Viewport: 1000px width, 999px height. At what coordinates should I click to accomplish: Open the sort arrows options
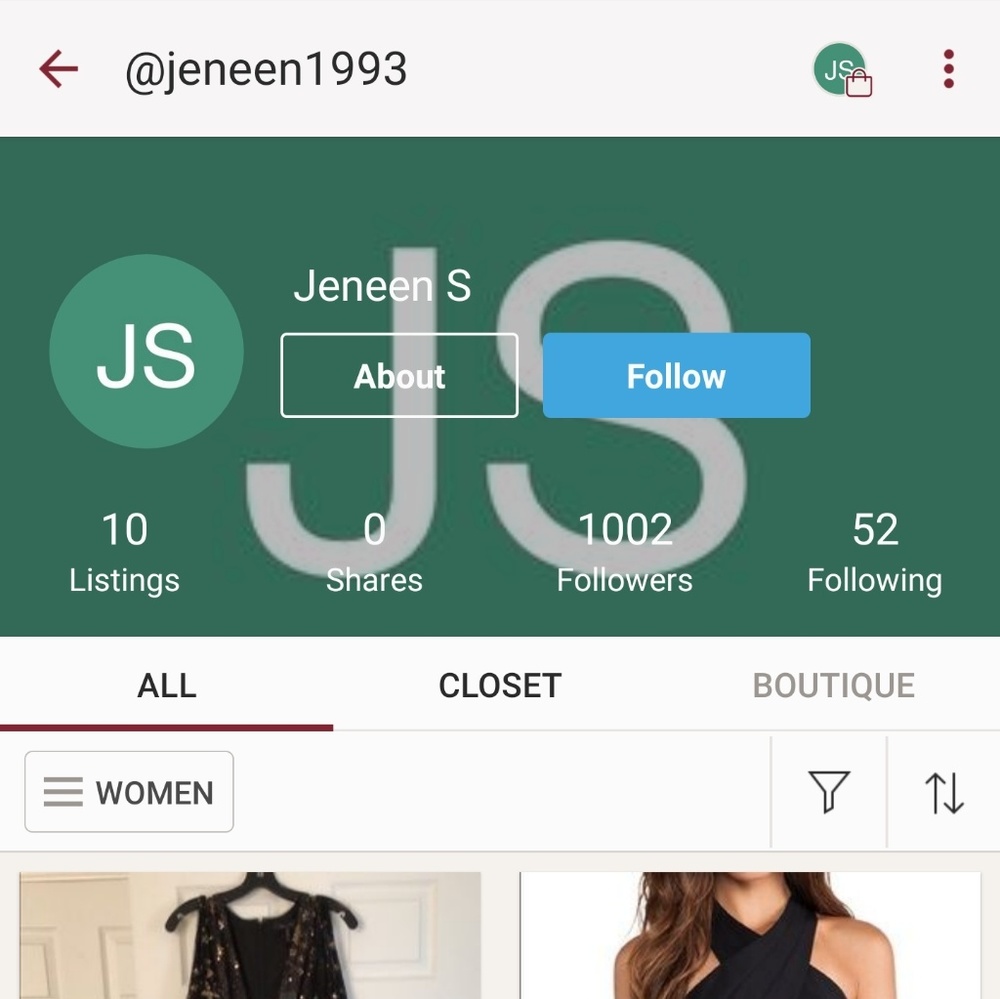tap(943, 792)
